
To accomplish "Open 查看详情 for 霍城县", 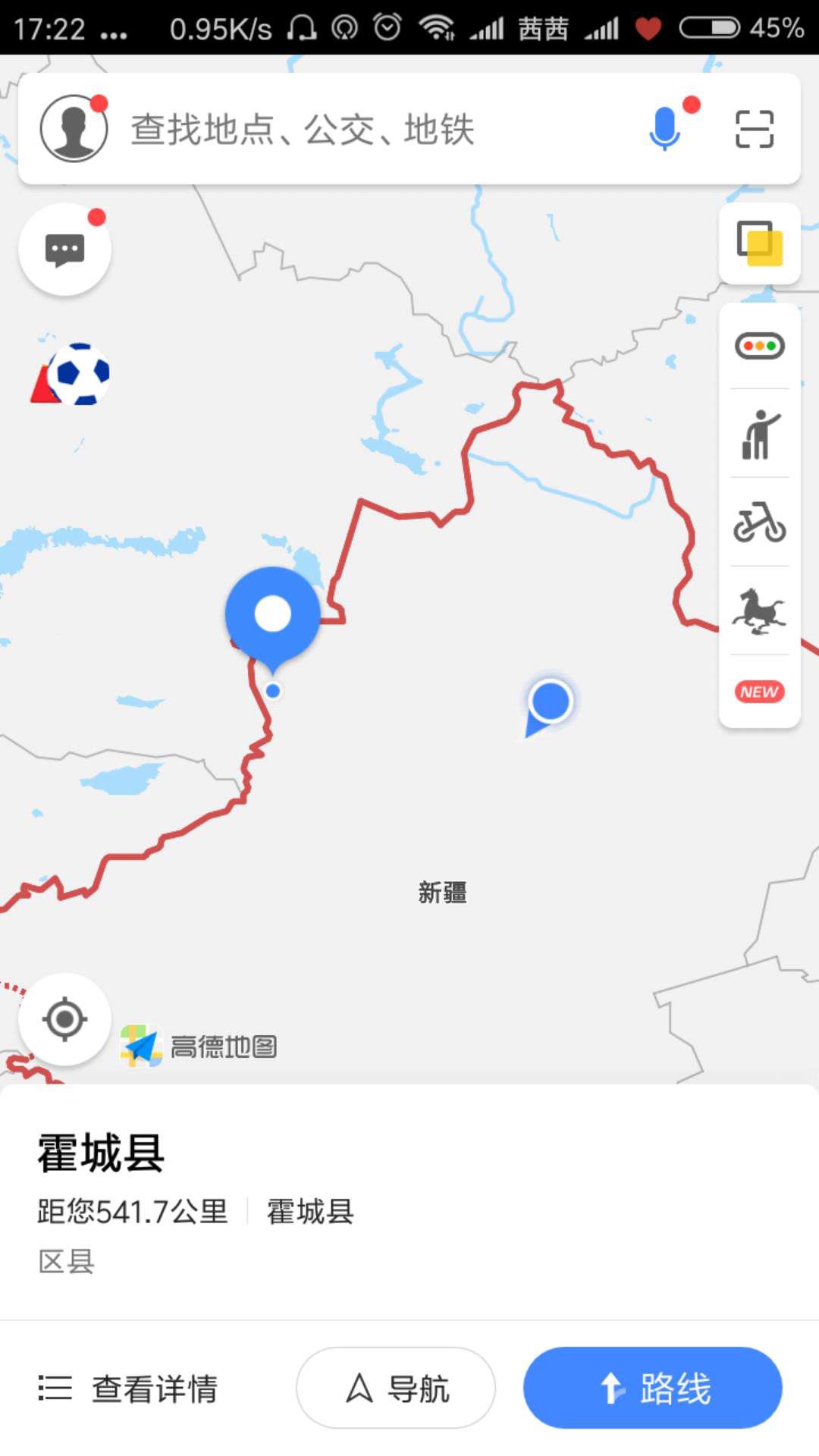I will coord(129,1389).
